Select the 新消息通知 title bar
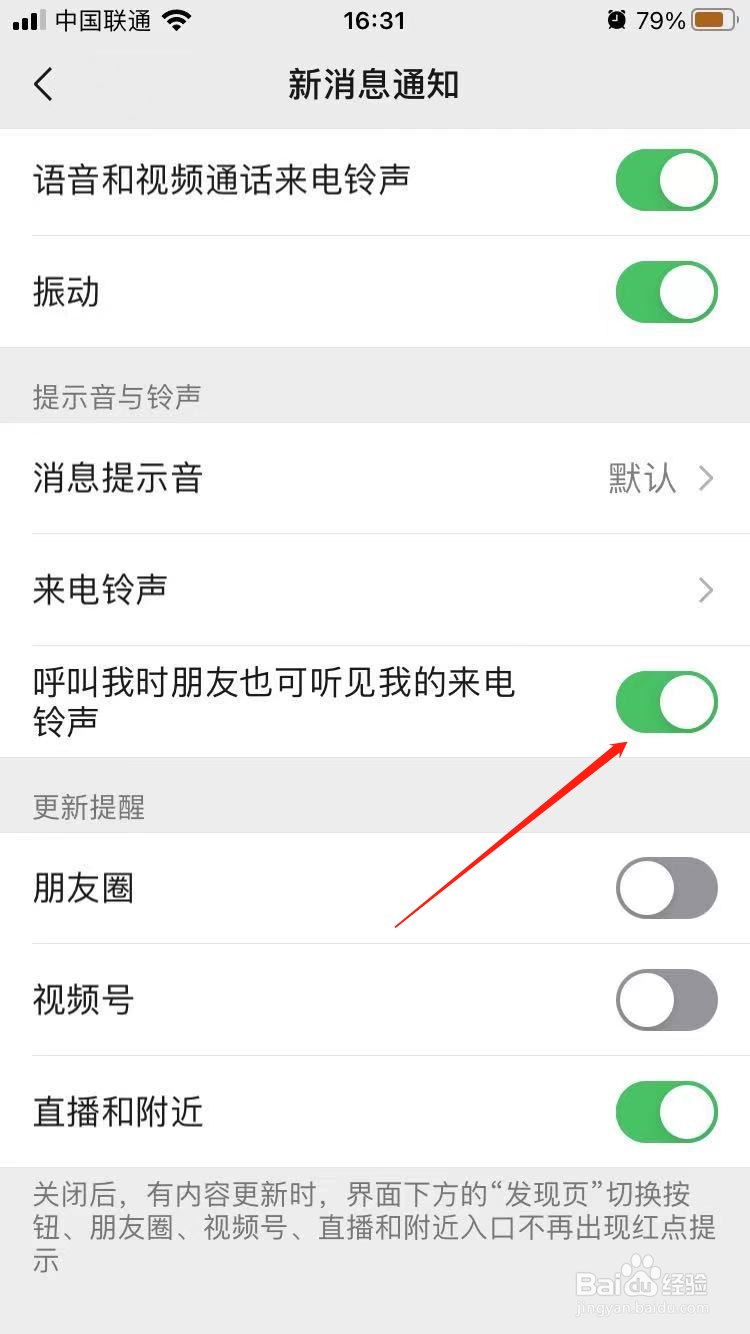750x1334 pixels. click(375, 85)
